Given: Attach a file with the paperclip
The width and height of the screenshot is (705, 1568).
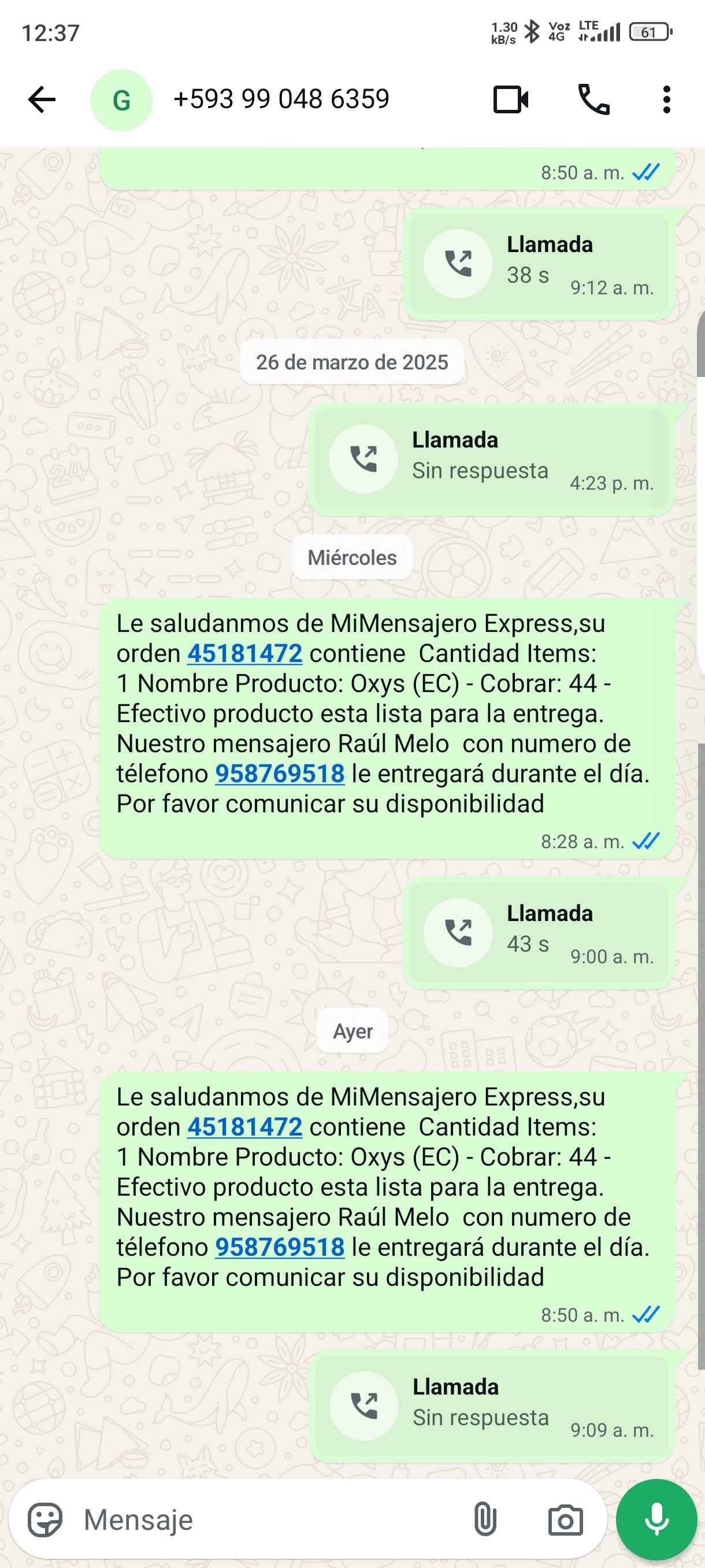Looking at the screenshot, I should coord(485,1519).
